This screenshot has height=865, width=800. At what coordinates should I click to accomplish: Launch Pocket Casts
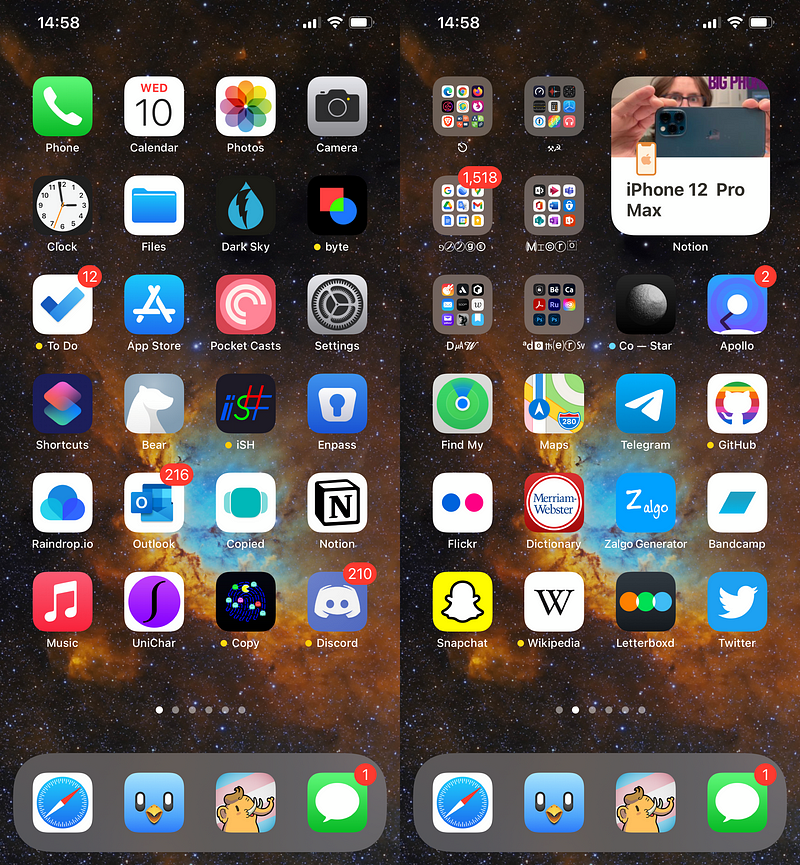(x=246, y=305)
